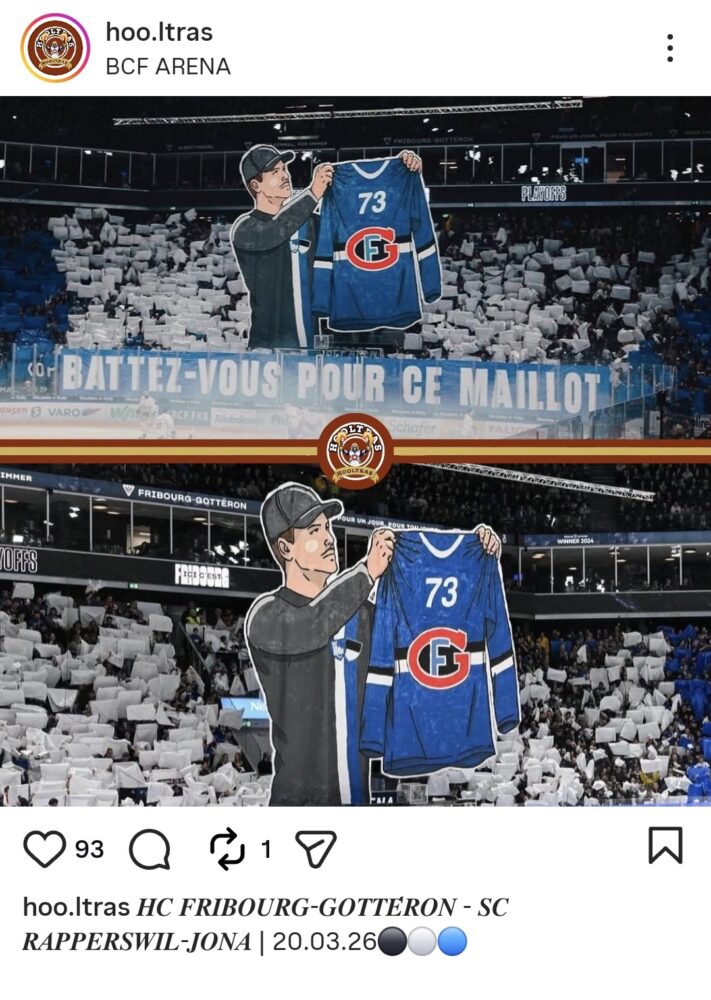Image resolution: width=711 pixels, height=1000 pixels.
Task: Like the post with the heart icon
Action: click(45, 849)
